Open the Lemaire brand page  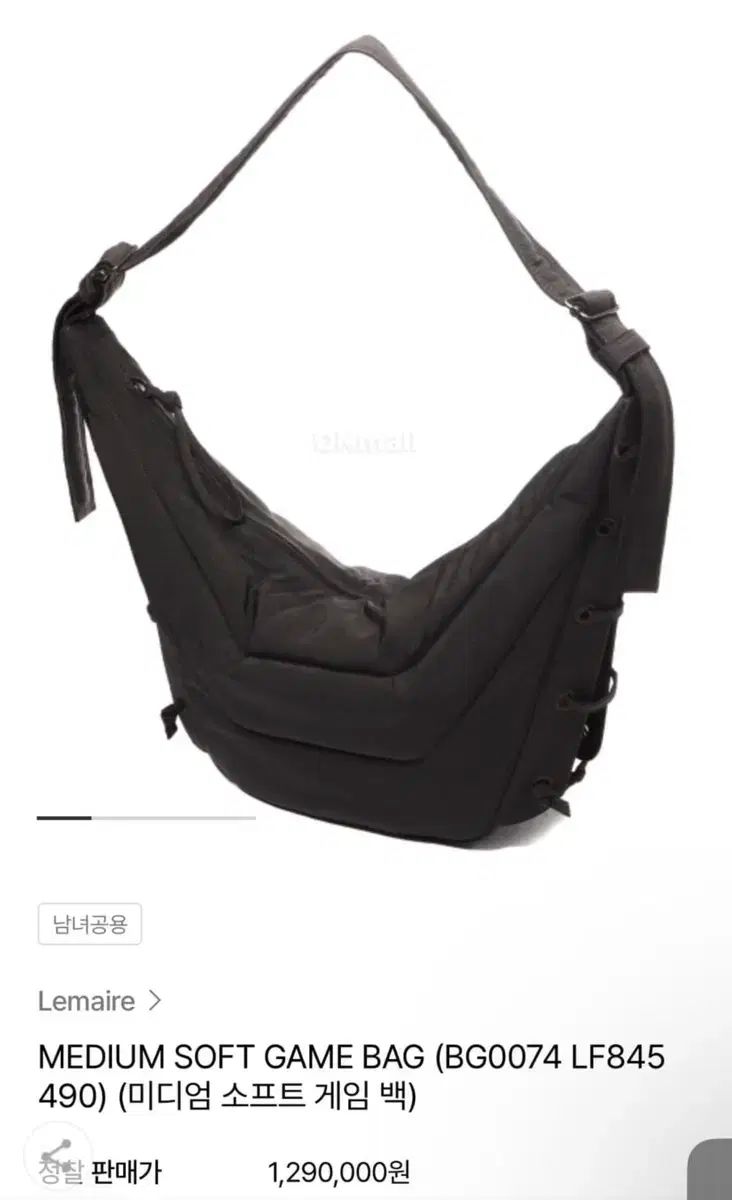click(99, 998)
